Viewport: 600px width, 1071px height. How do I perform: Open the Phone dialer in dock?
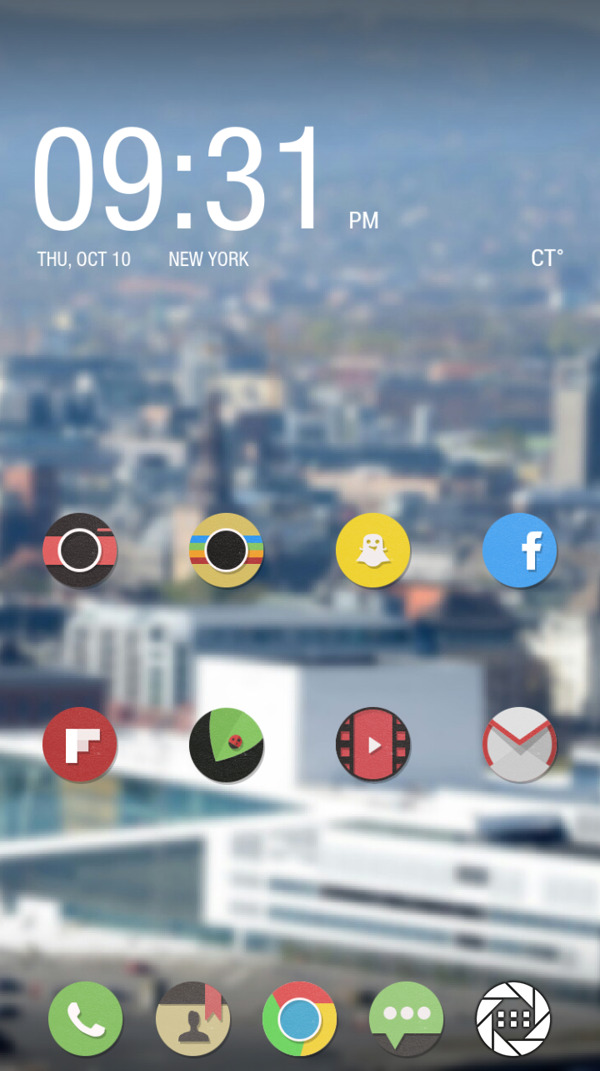point(86,1019)
